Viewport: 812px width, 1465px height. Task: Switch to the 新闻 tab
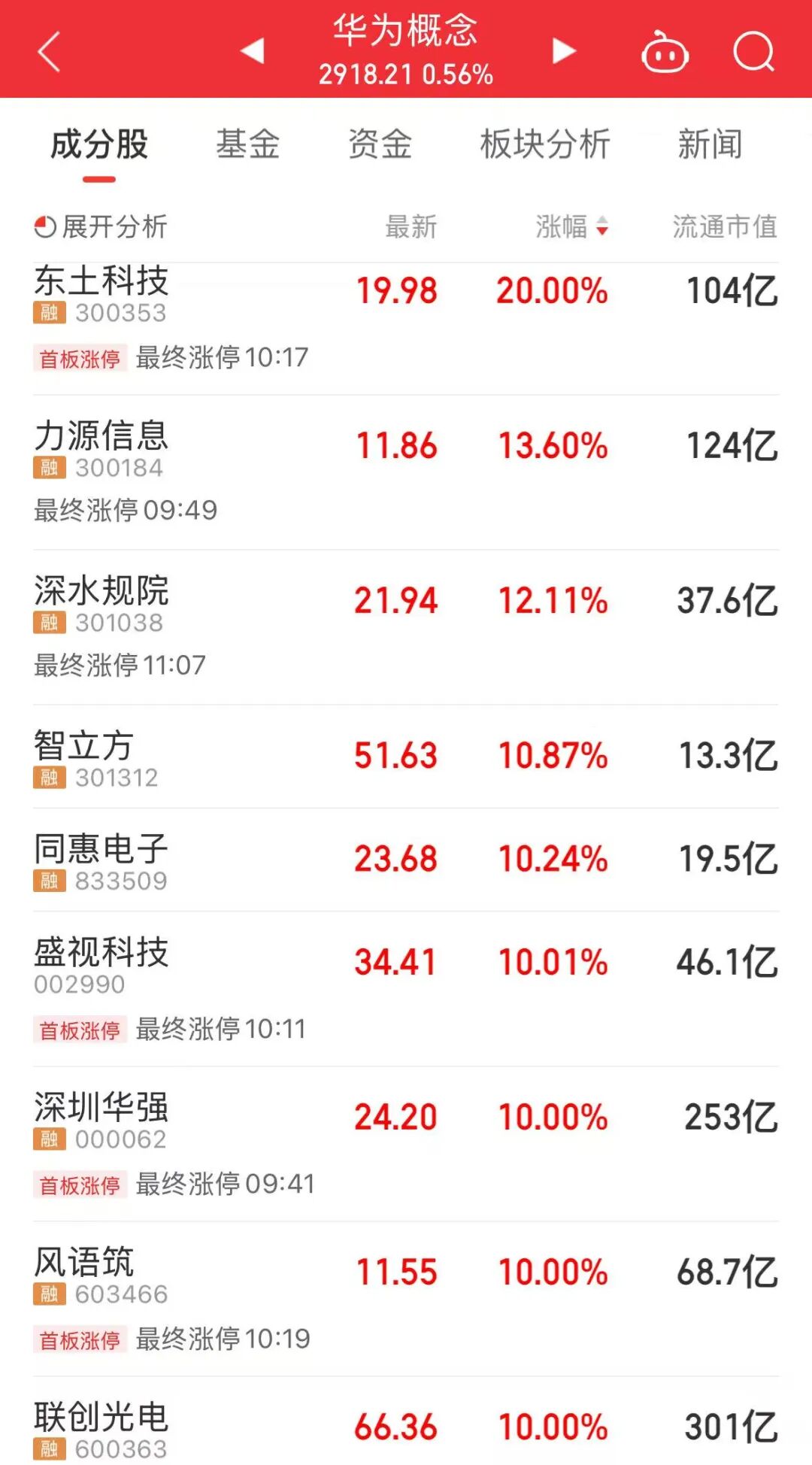(710, 144)
